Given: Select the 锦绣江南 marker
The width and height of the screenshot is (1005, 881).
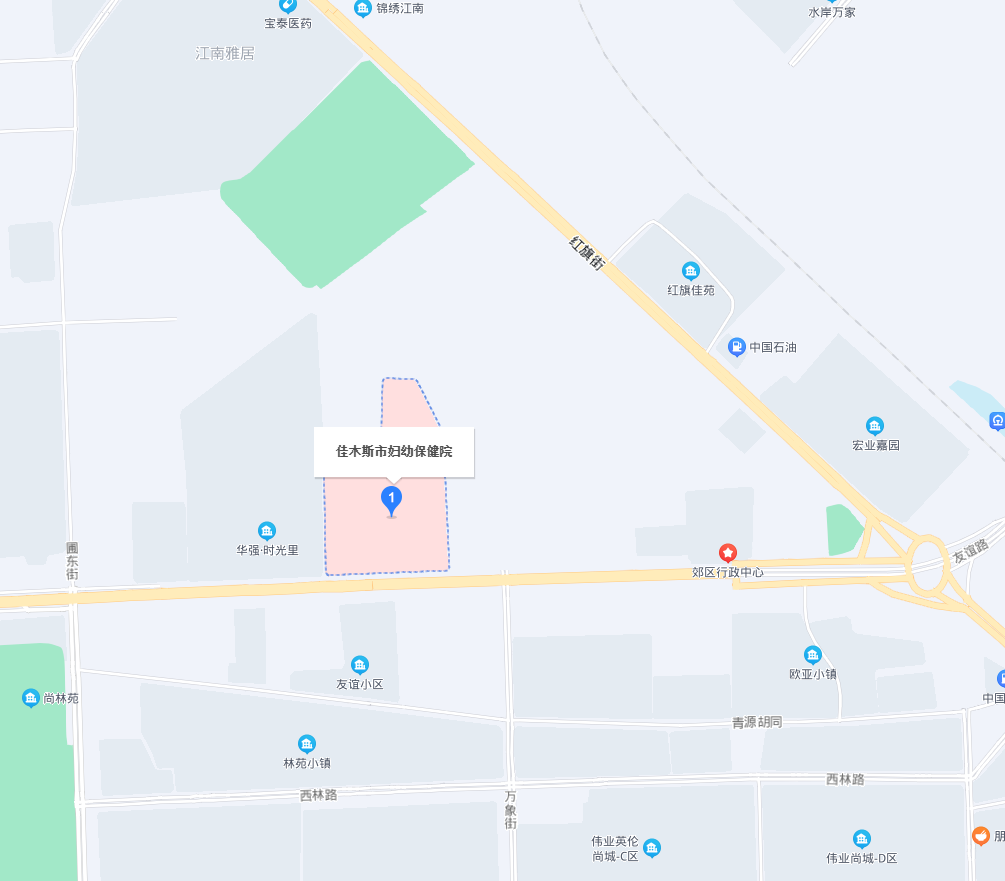Looking at the screenshot, I should [362, 8].
